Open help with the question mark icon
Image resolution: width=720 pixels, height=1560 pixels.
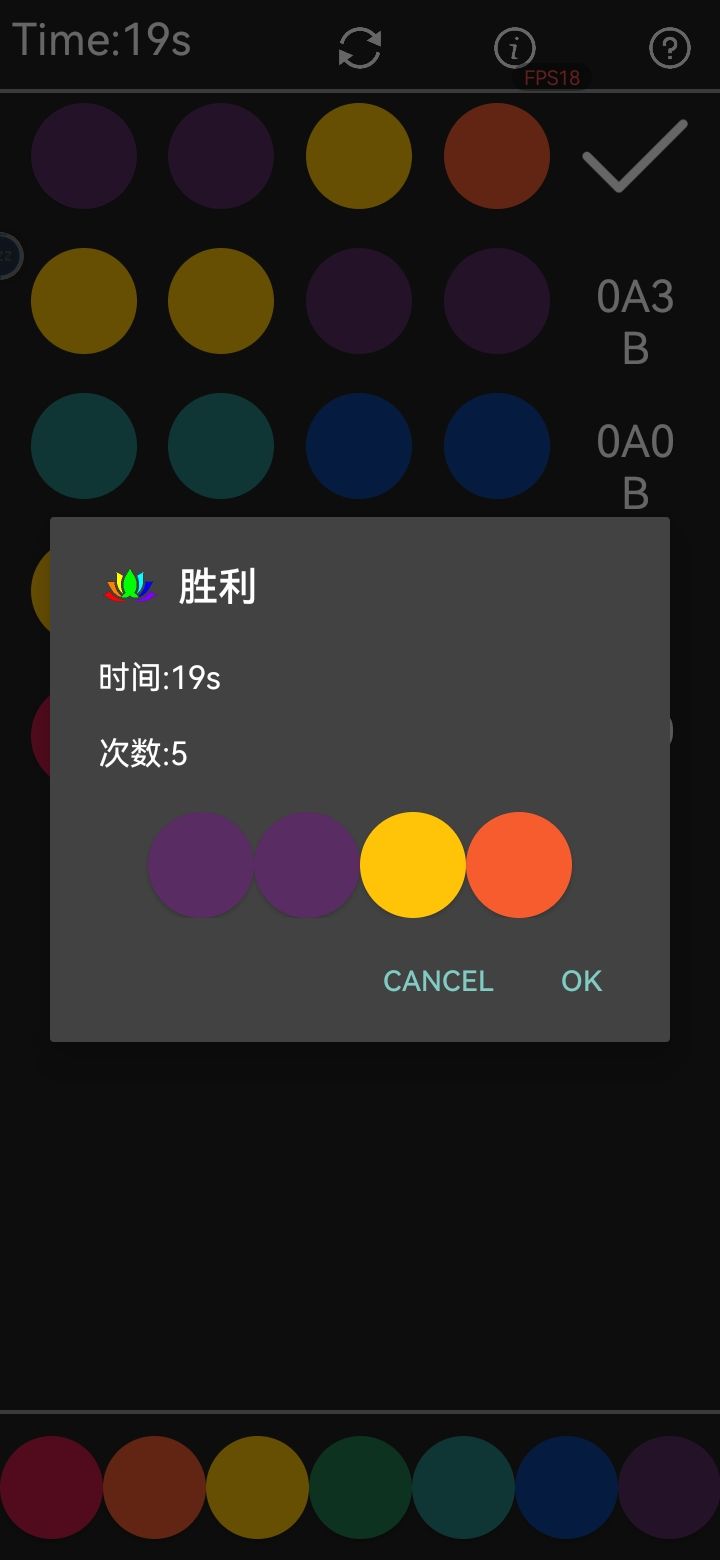[x=668, y=47]
